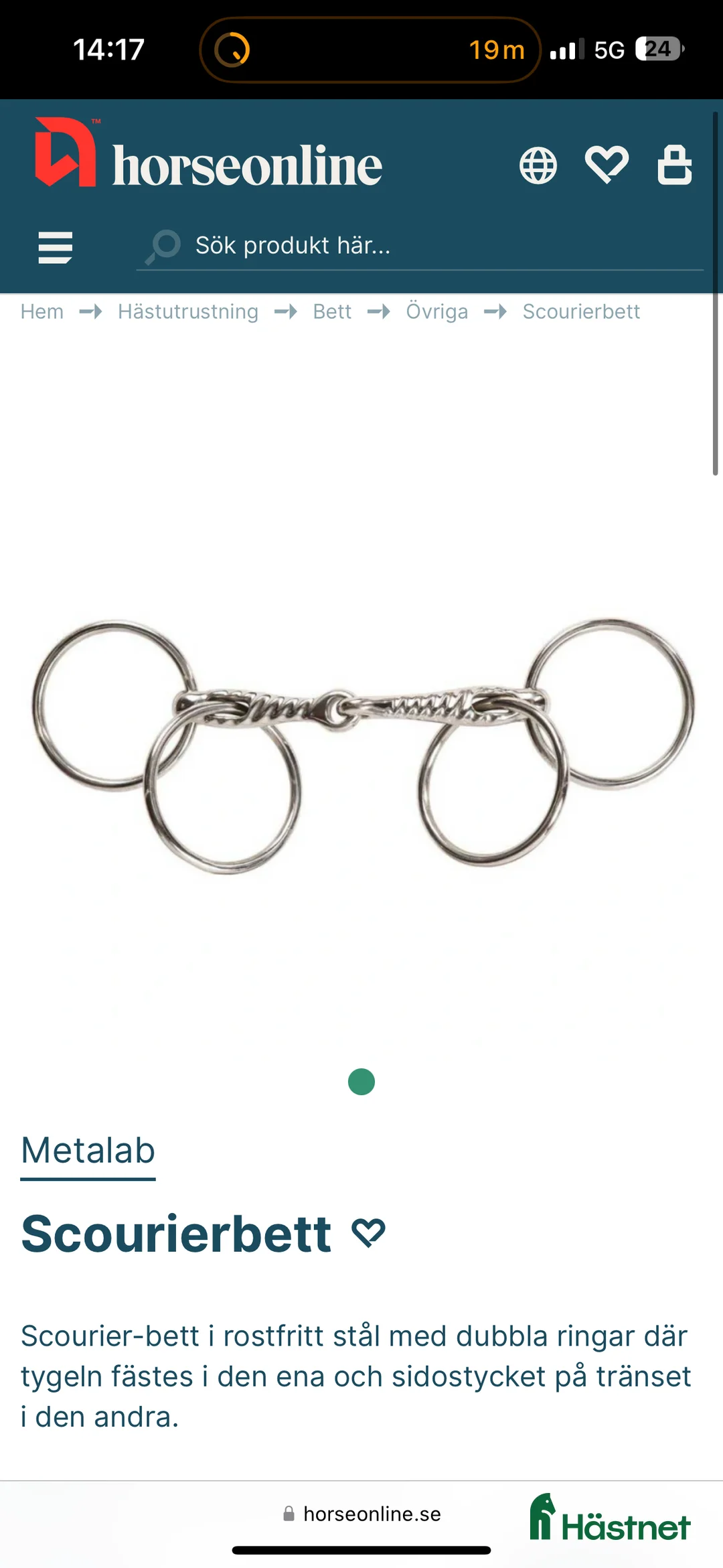Tap the horseonline.se address bar
The image size is (723, 1568).
tap(361, 1514)
